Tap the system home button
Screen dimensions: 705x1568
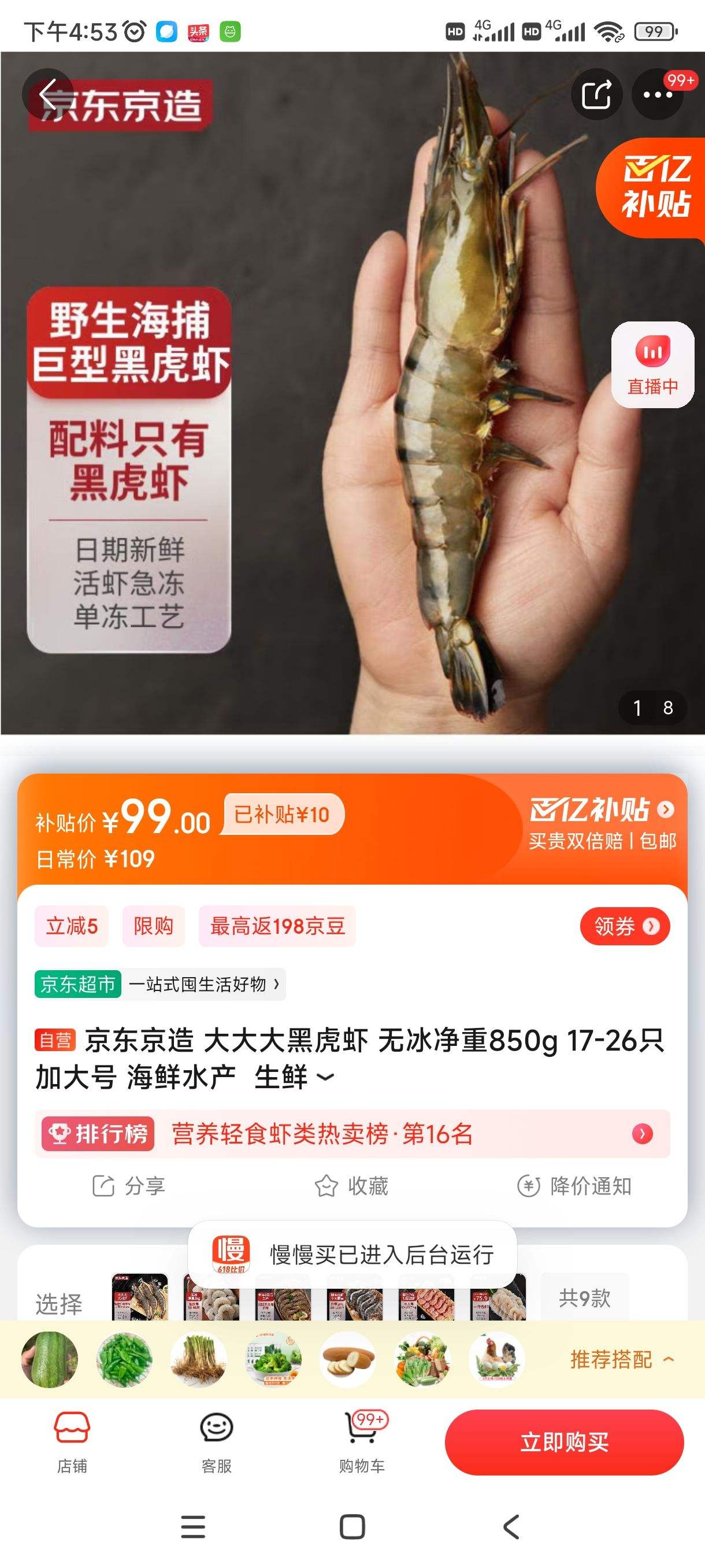pos(352,1526)
